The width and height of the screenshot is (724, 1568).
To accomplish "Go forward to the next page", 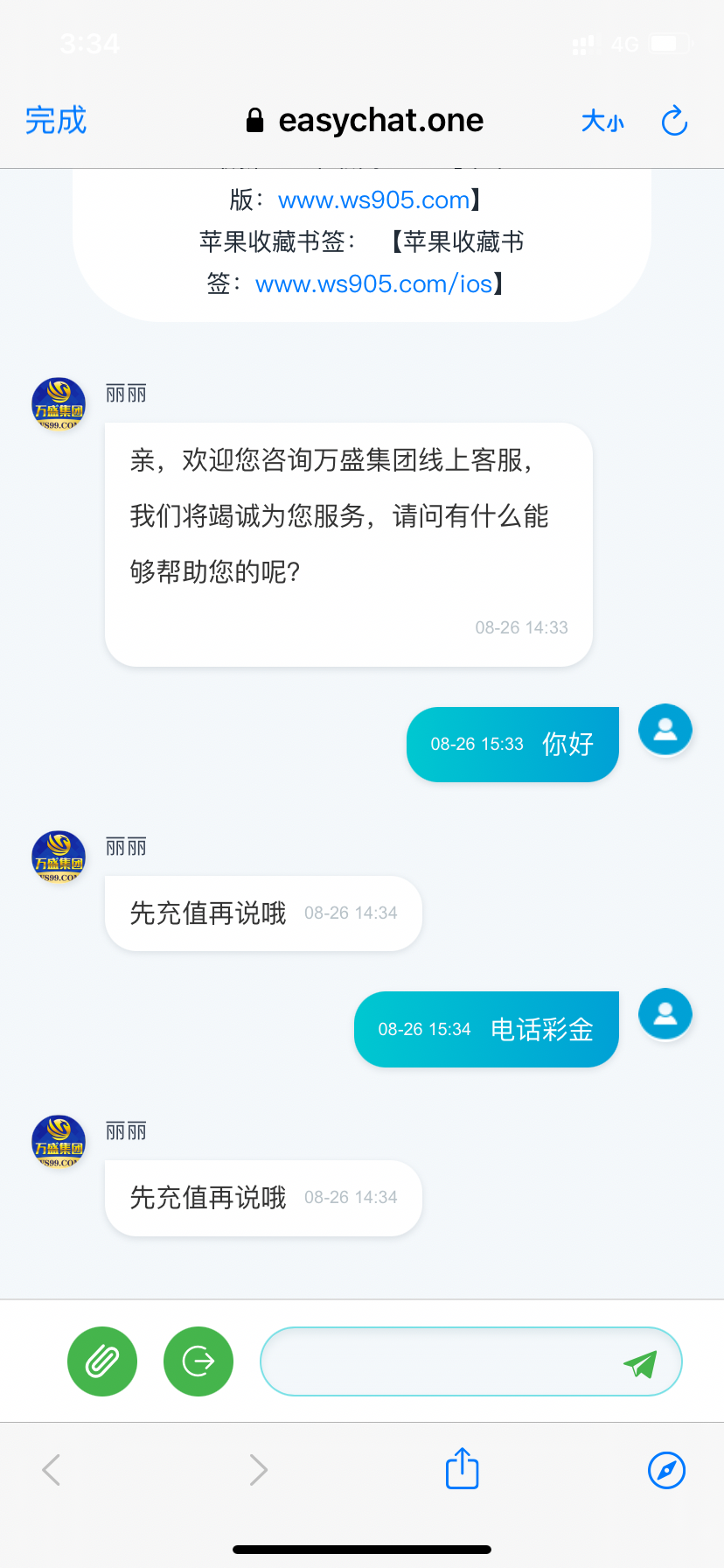I will (x=258, y=1470).
